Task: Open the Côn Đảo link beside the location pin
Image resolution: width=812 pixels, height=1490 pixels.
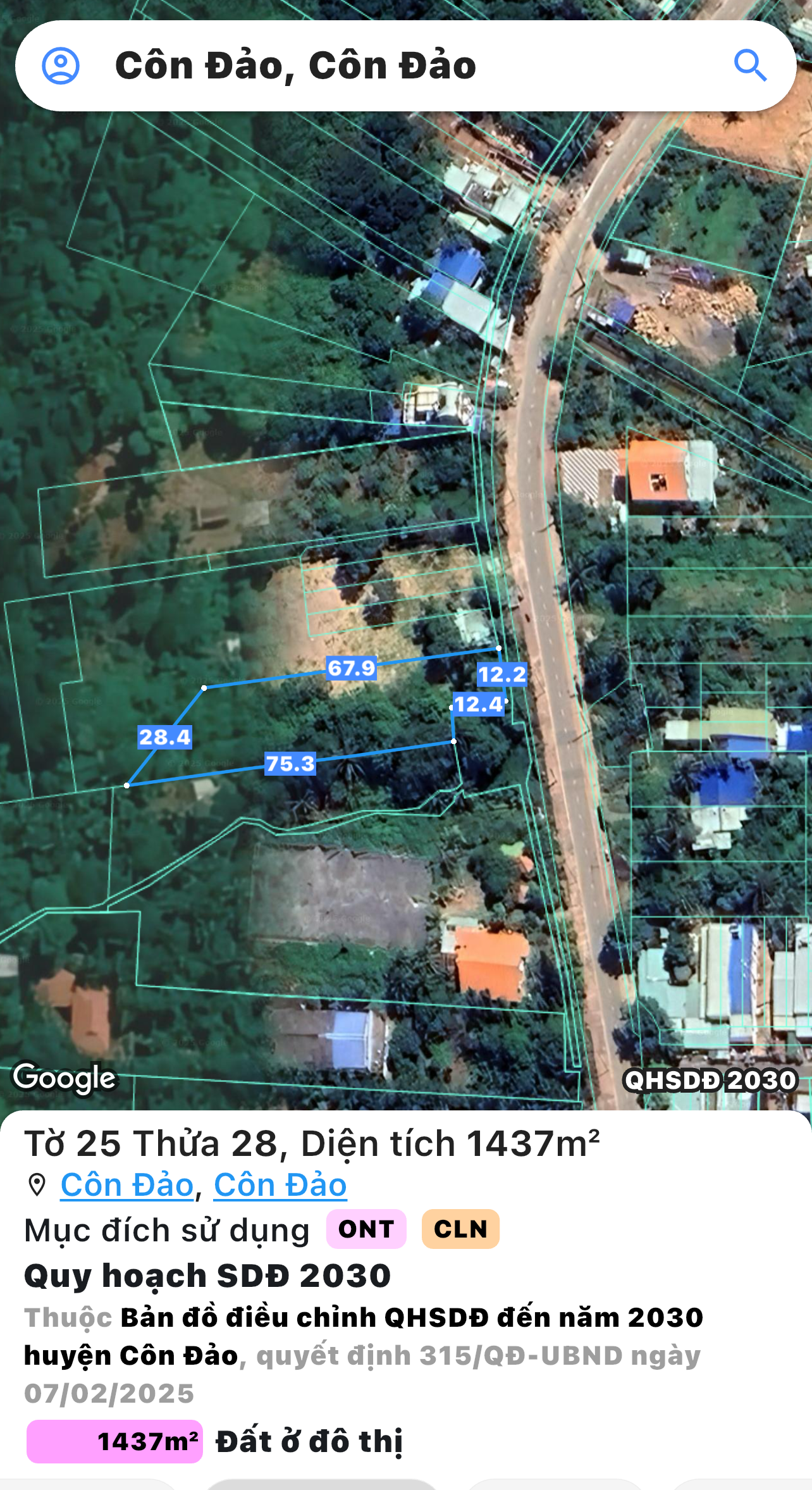Action: 127,1185
